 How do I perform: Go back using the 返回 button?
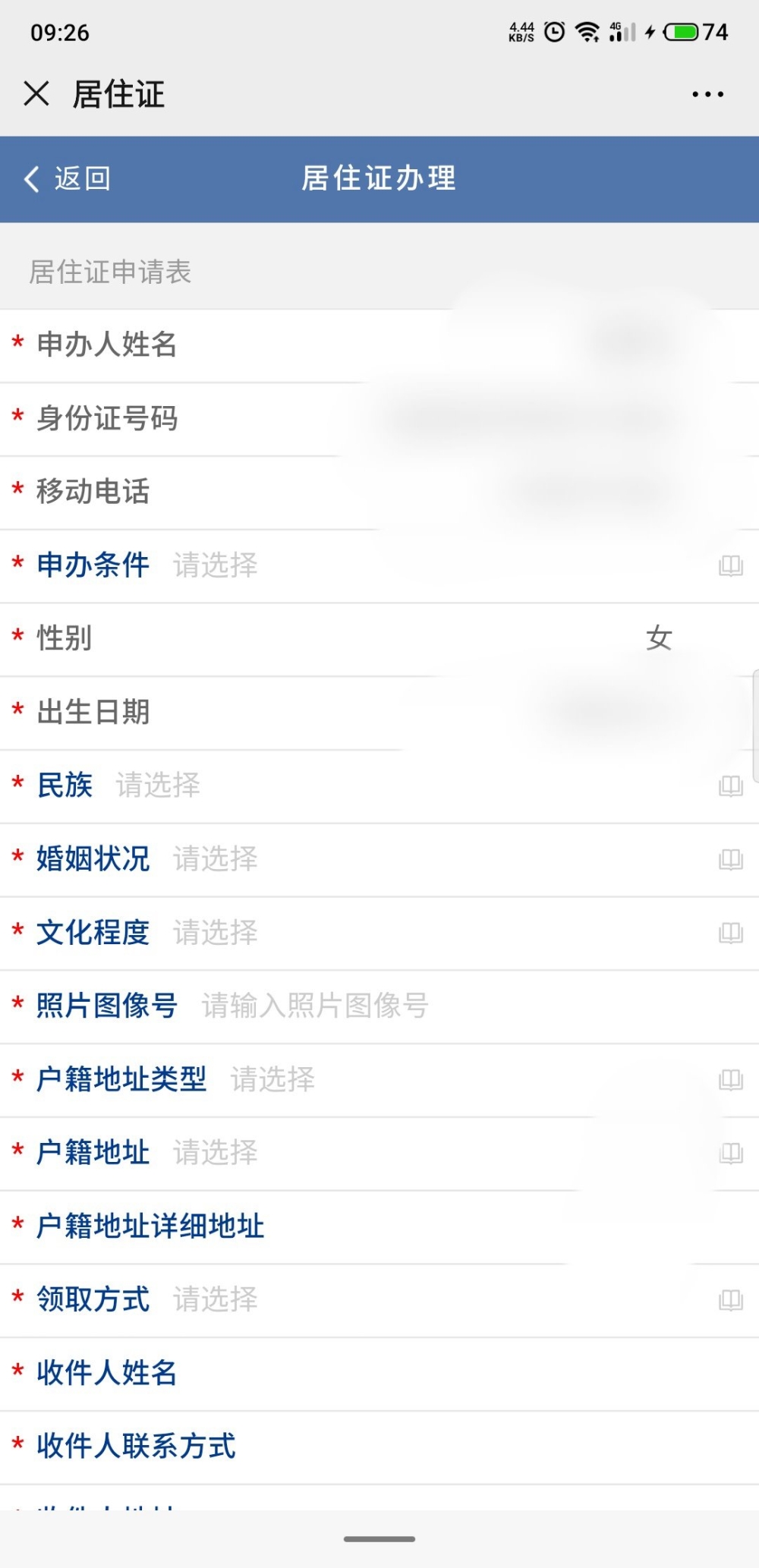tap(68, 179)
